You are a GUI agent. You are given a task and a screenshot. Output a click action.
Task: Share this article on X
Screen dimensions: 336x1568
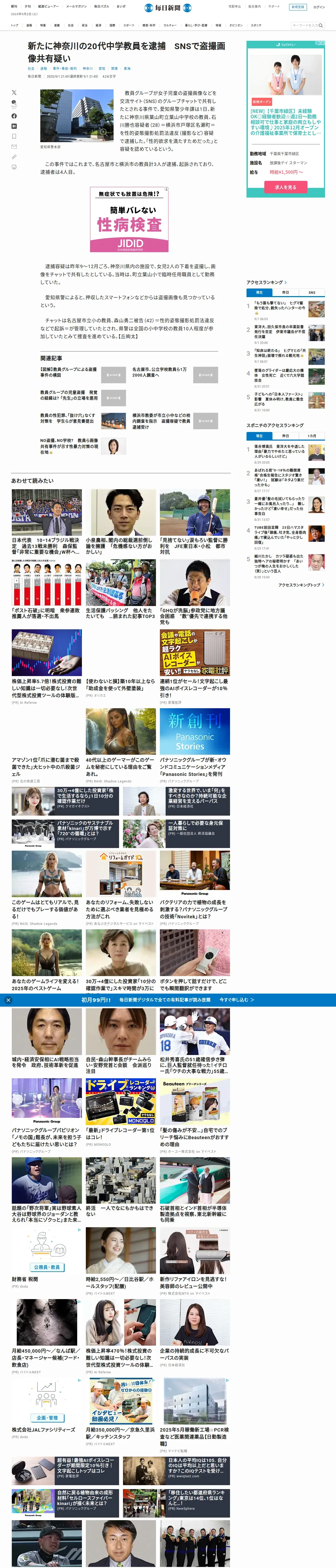(14, 93)
